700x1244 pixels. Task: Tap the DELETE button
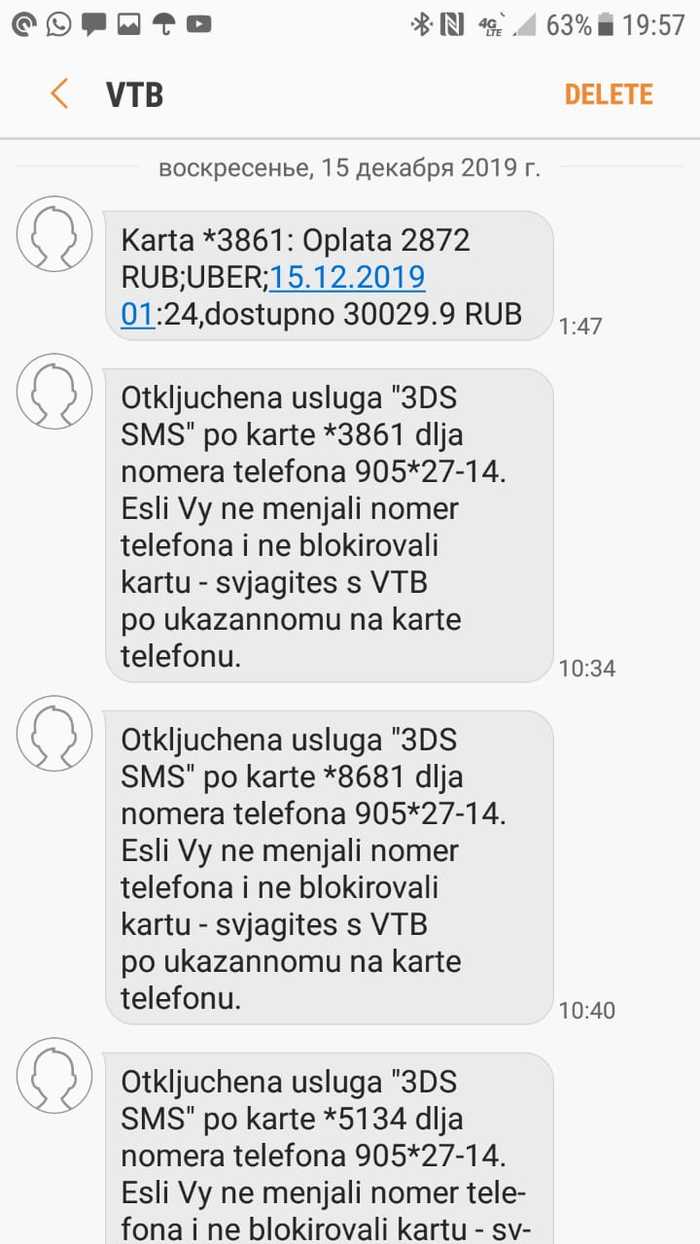[608, 95]
